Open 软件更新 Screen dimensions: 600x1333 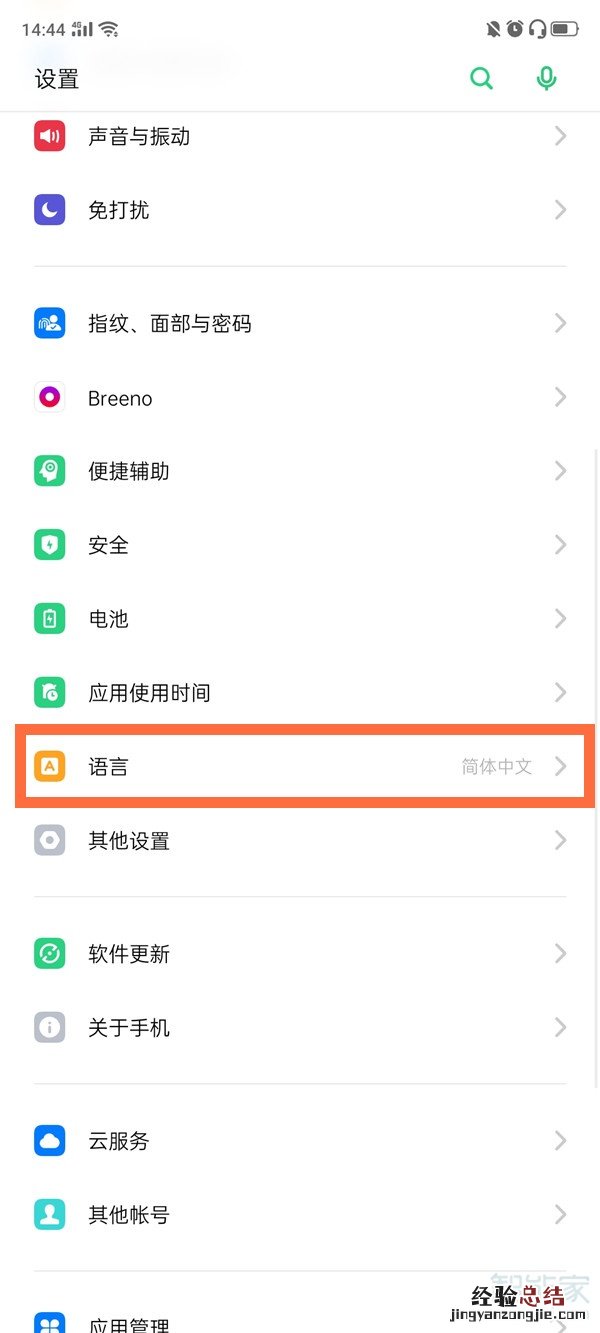pyautogui.click(x=300, y=954)
